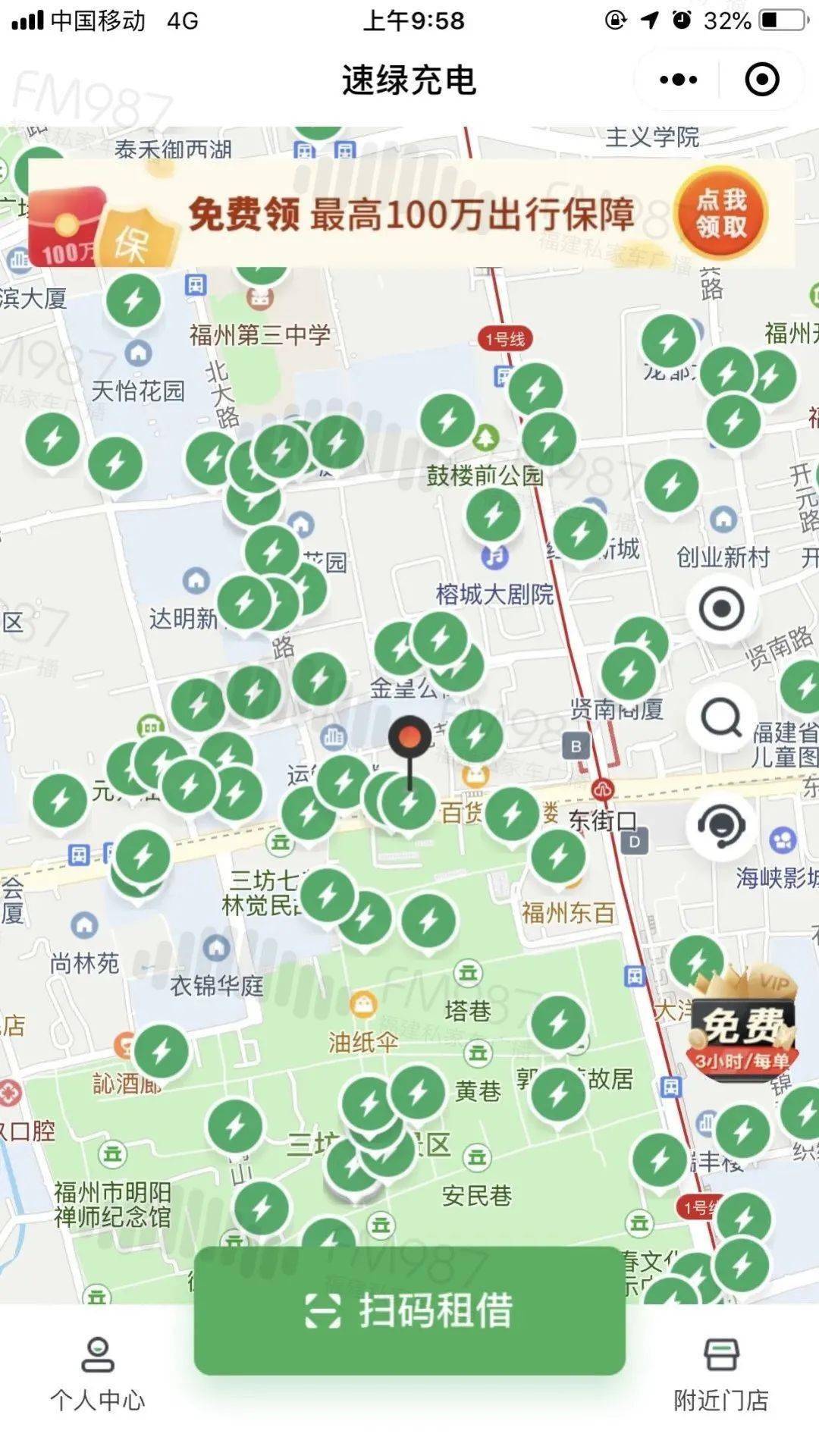The image size is (819, 1456).
Task: Select charging station marker by 訫酒廊
Action: 161,1052
